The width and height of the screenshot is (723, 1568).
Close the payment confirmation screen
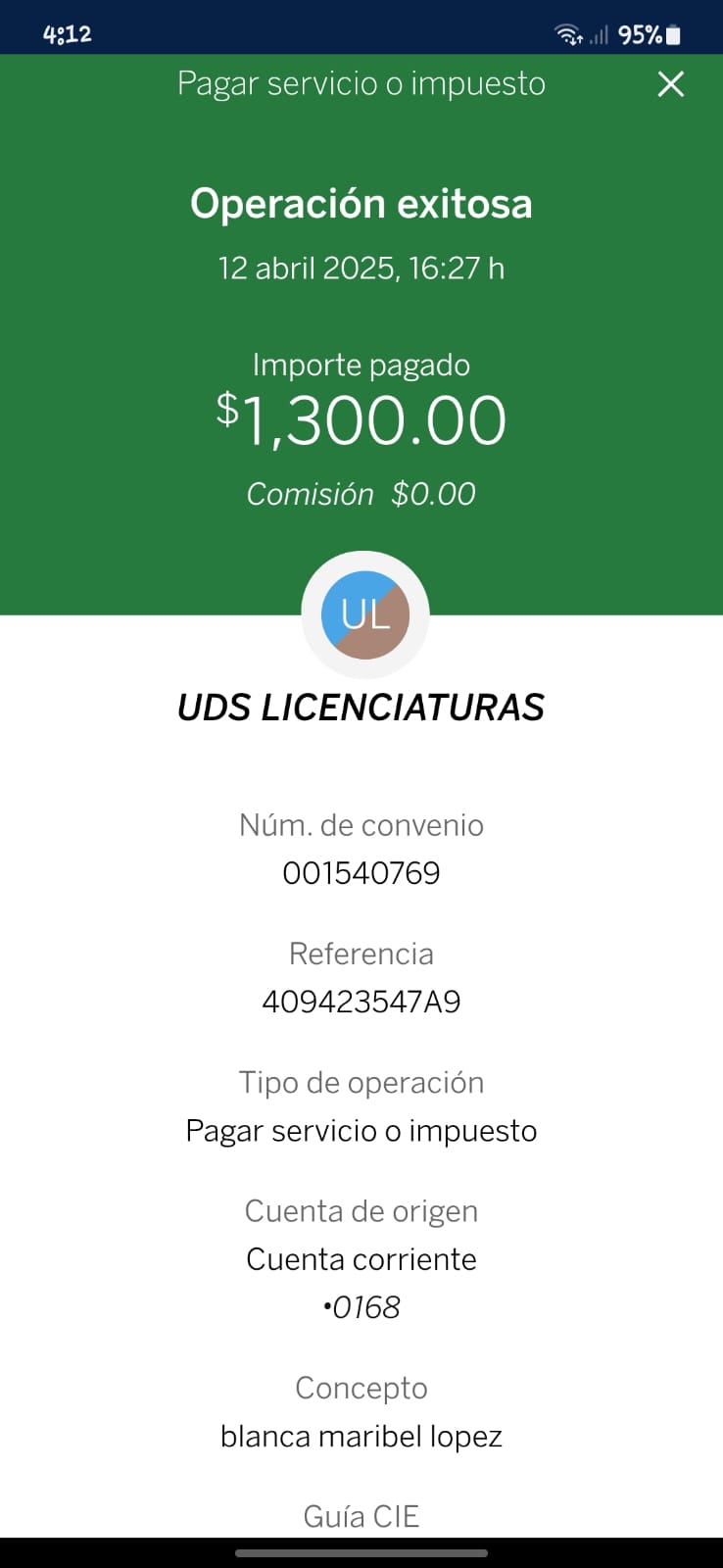click(671, 84)
